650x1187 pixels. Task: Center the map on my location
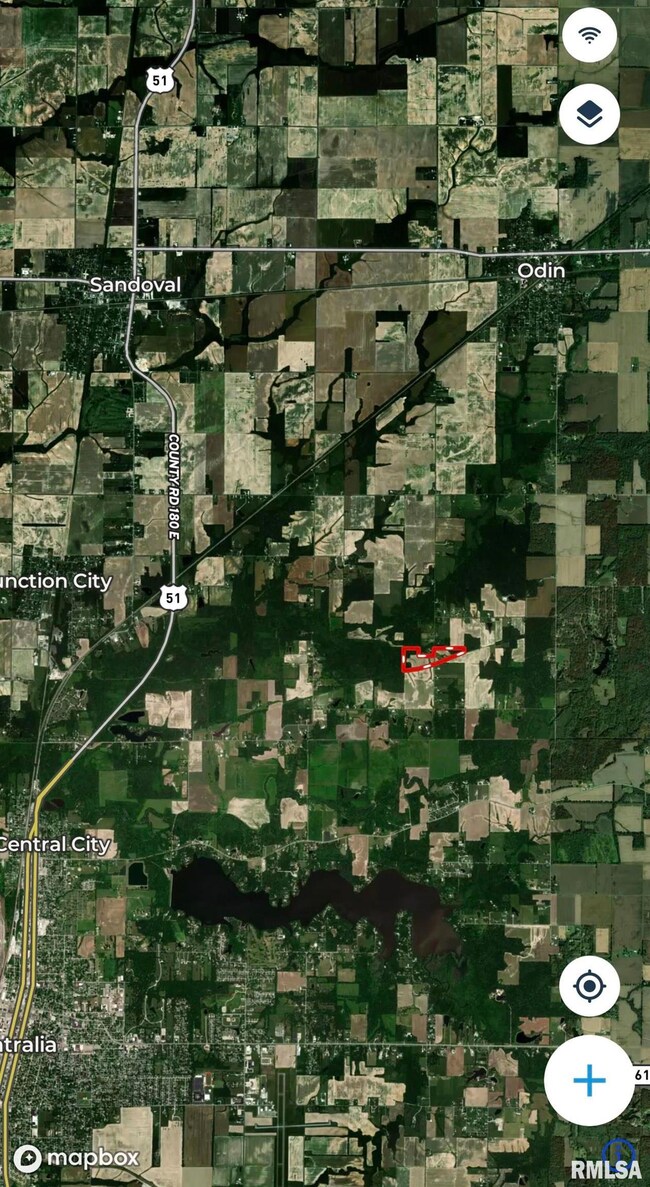point(589,986)
